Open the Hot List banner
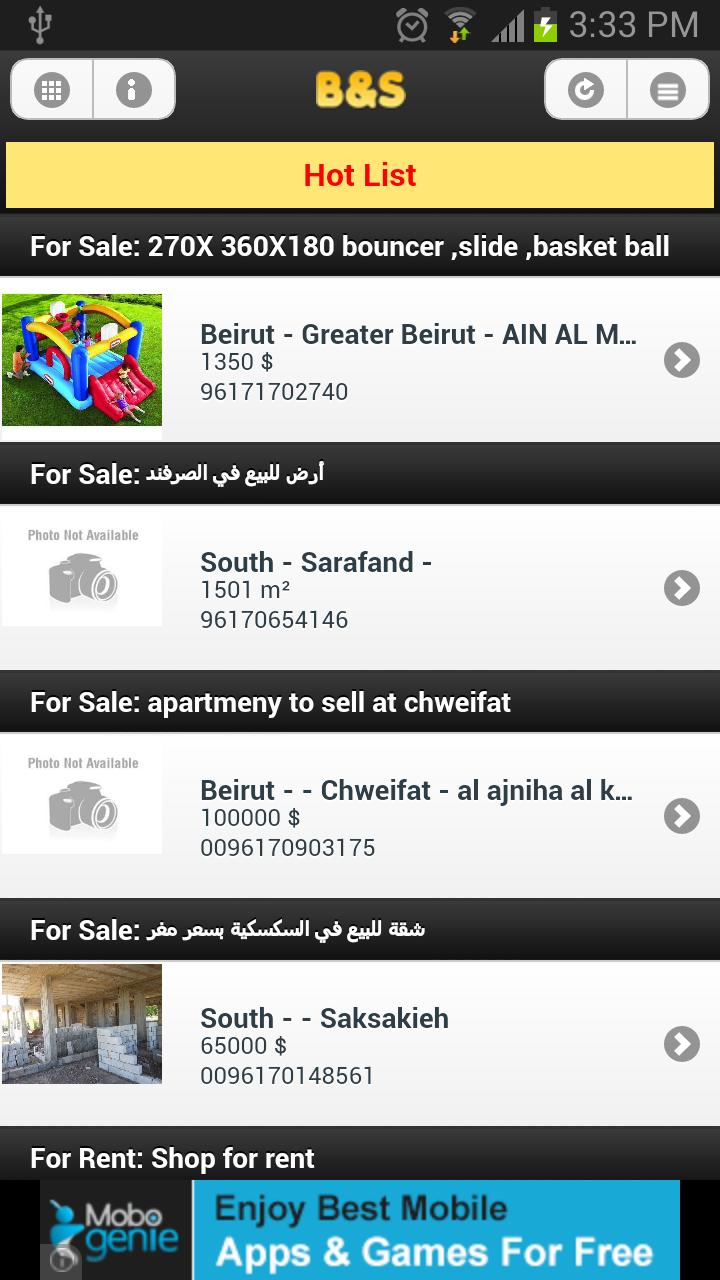This screenshot has width=720, height=1280. pyautogui.click(x=360, y=175)
